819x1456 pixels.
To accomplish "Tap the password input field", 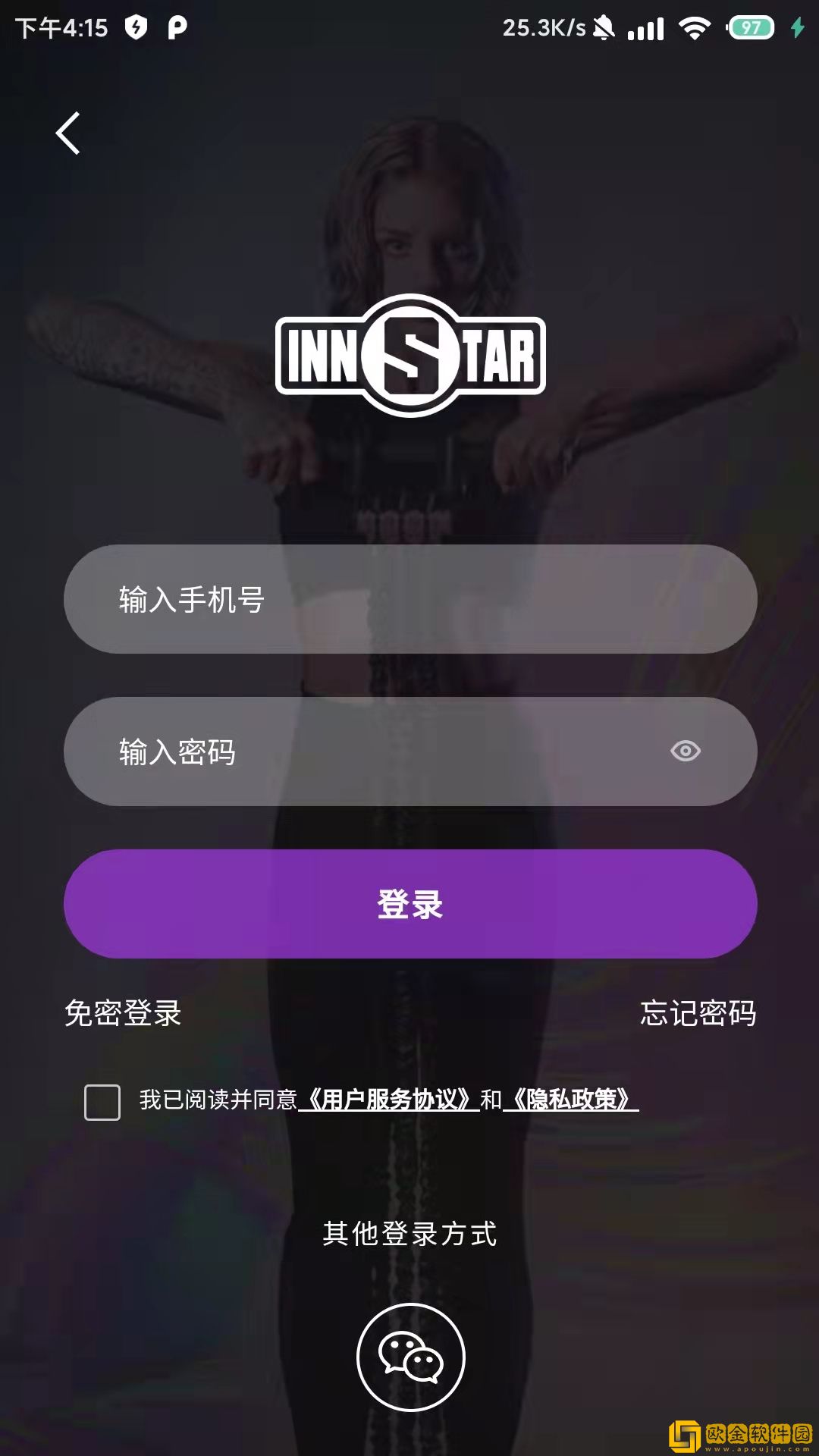I will (364, 752).
